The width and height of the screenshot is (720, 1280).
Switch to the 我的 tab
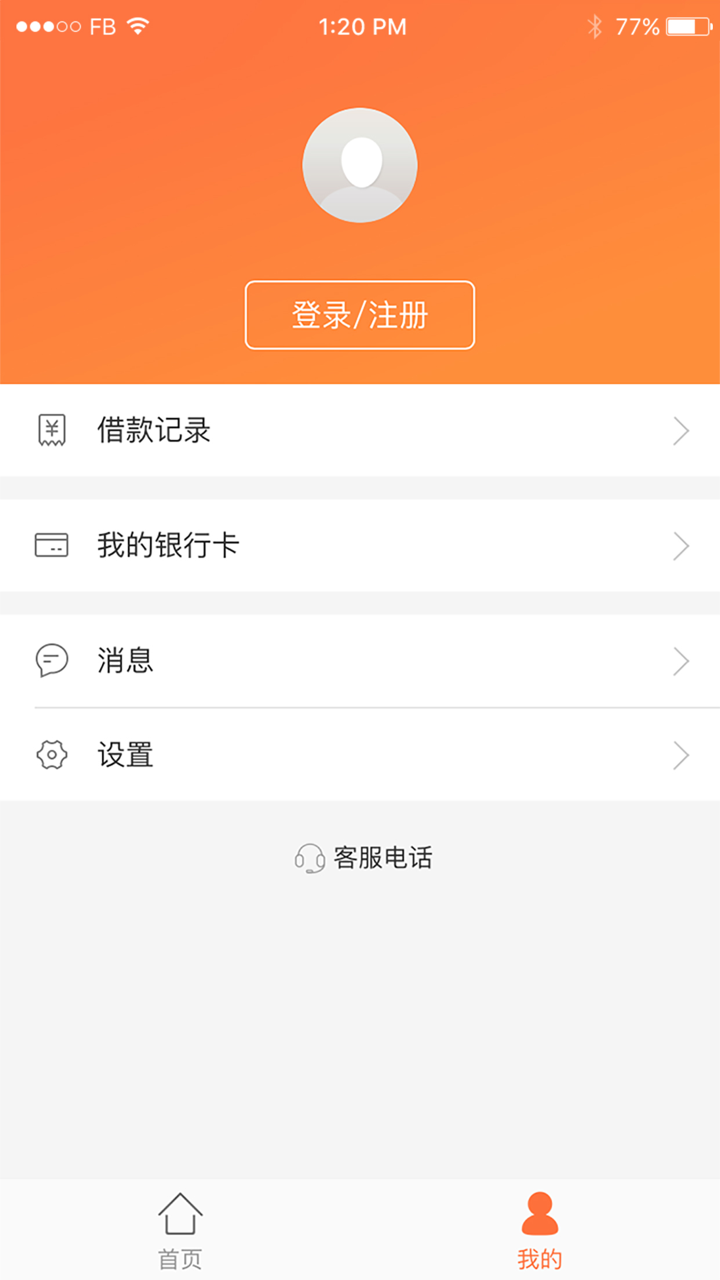(x=539, y=1228)
